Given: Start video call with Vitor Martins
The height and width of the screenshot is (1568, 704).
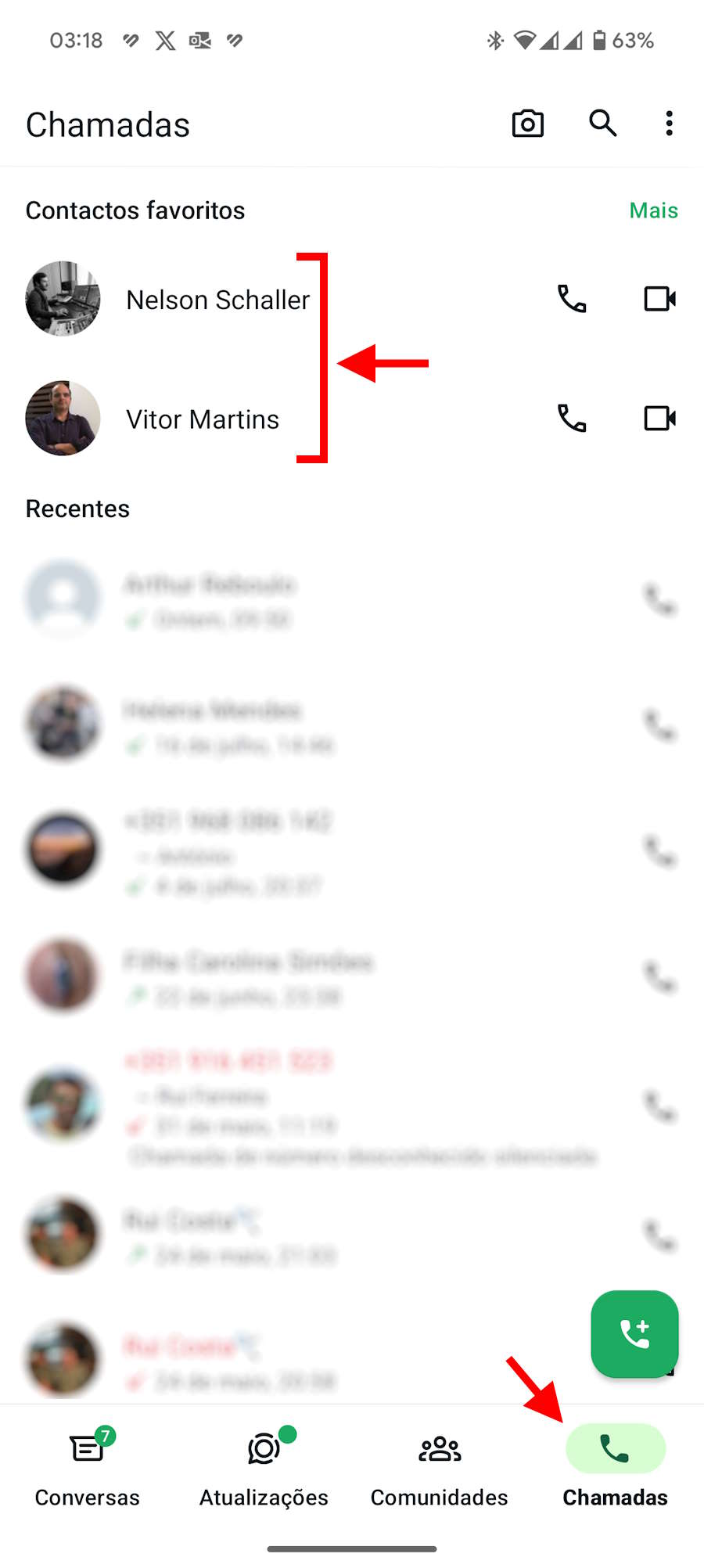Looking at the screenshot, I should tap(659, 419).
